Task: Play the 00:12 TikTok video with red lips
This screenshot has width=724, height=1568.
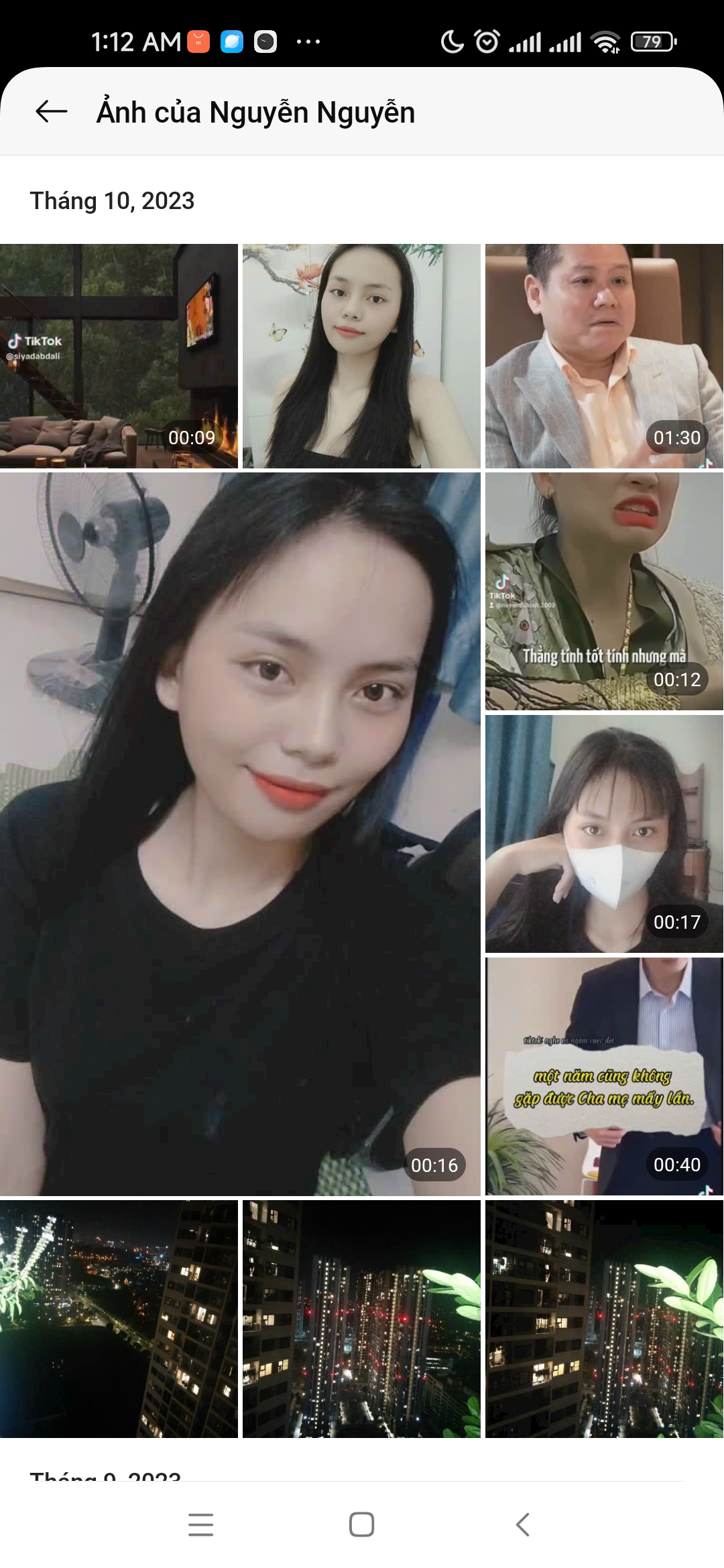Action: point(604,591)
